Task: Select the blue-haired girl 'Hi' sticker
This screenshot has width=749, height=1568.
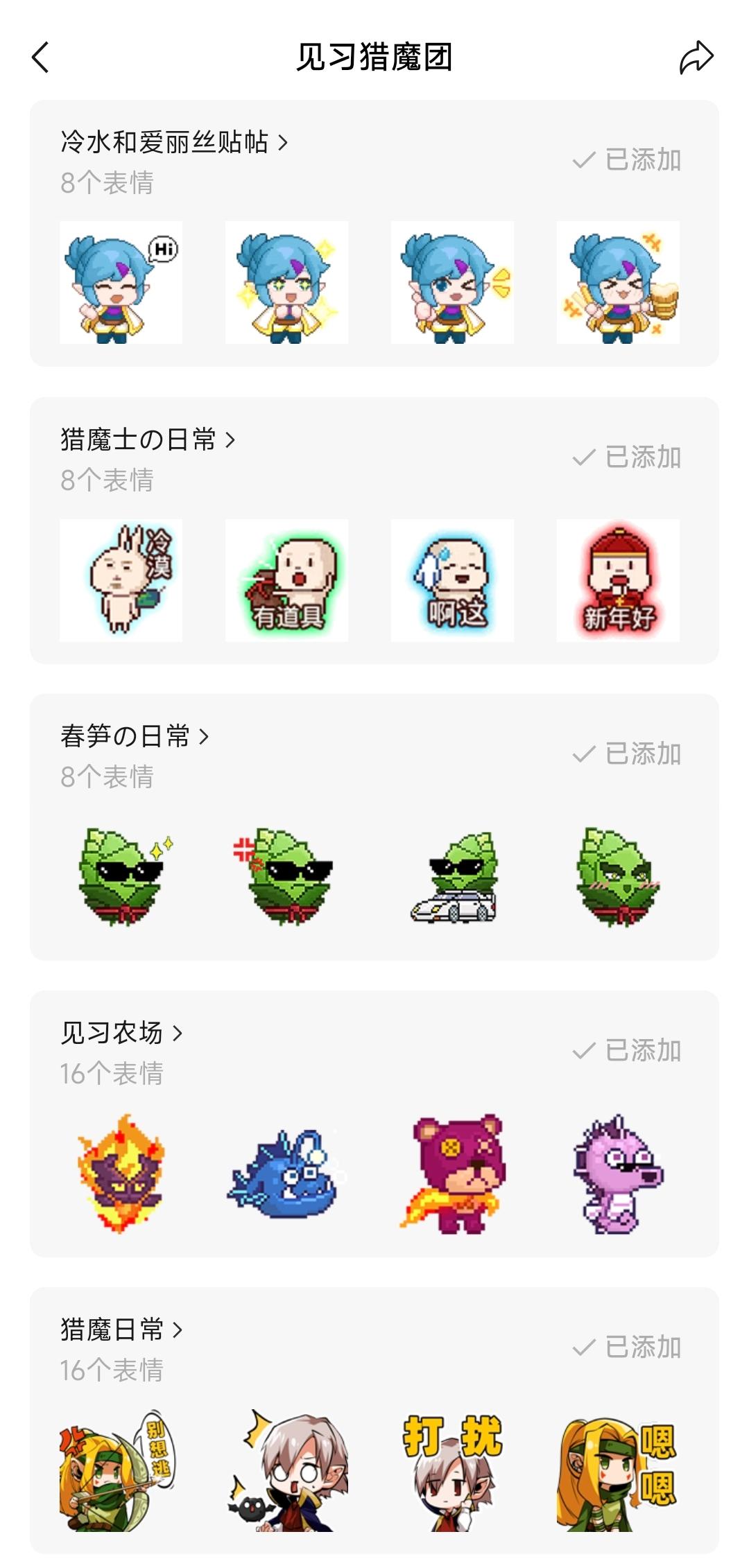Action: click(119, 284)
